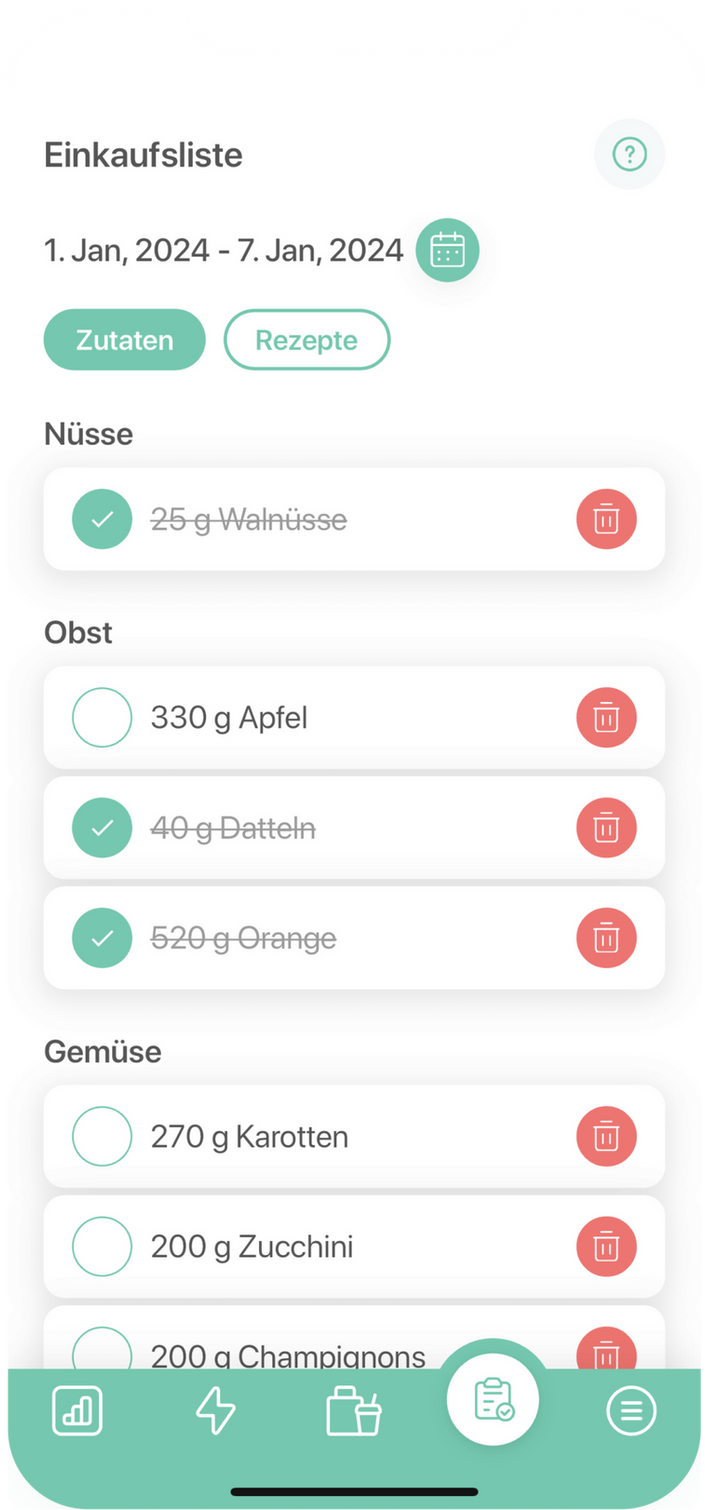Image resolution: width=705 pixels, height=1510 pixels.
Task: Remove 270 g Karotten with trash icon
Action: click(x=606, y=1136)
